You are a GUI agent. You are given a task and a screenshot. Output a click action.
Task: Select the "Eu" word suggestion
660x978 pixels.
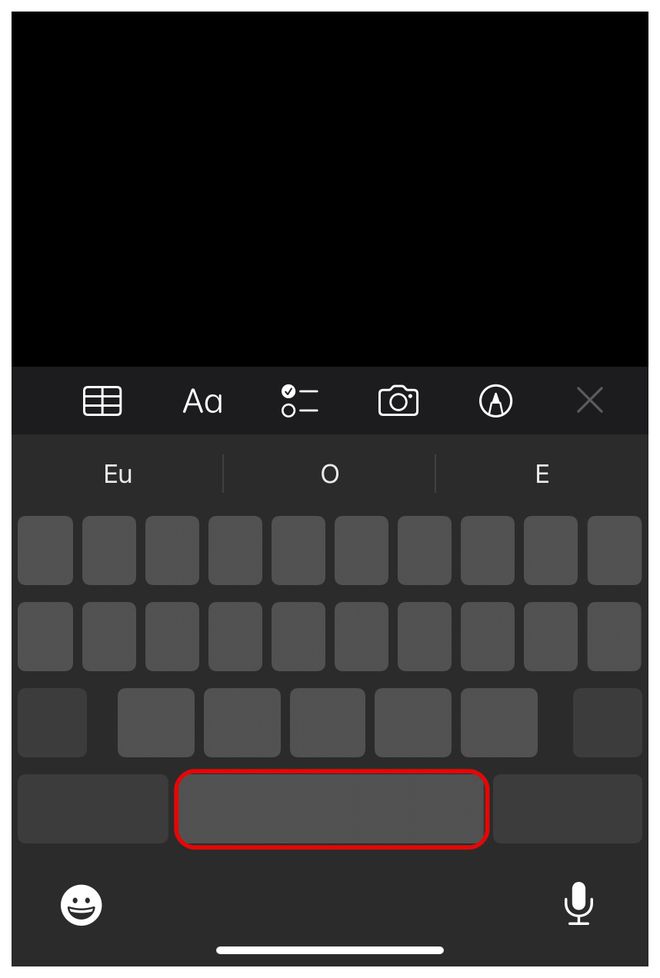(118, 474)
